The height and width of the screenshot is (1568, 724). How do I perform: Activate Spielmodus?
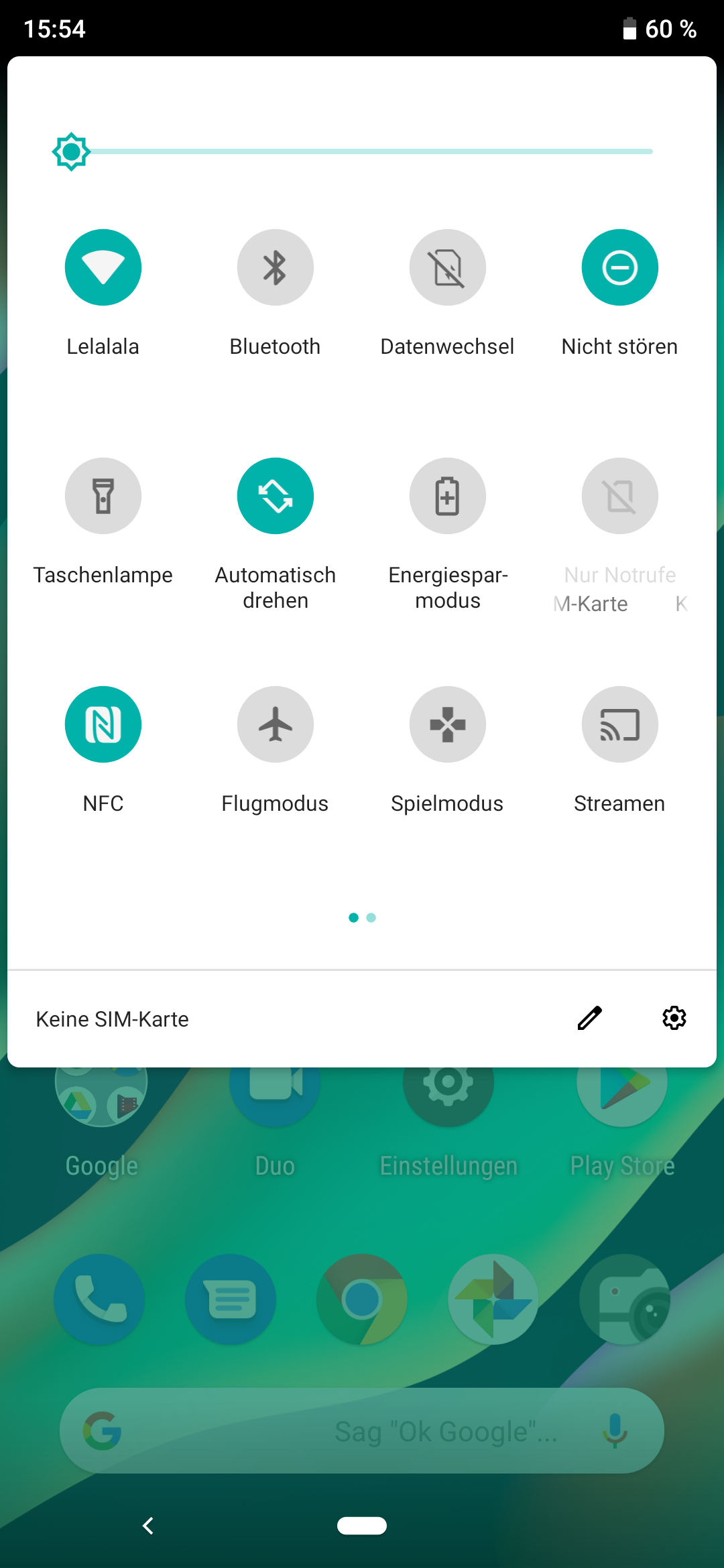[x=447, y=724]
